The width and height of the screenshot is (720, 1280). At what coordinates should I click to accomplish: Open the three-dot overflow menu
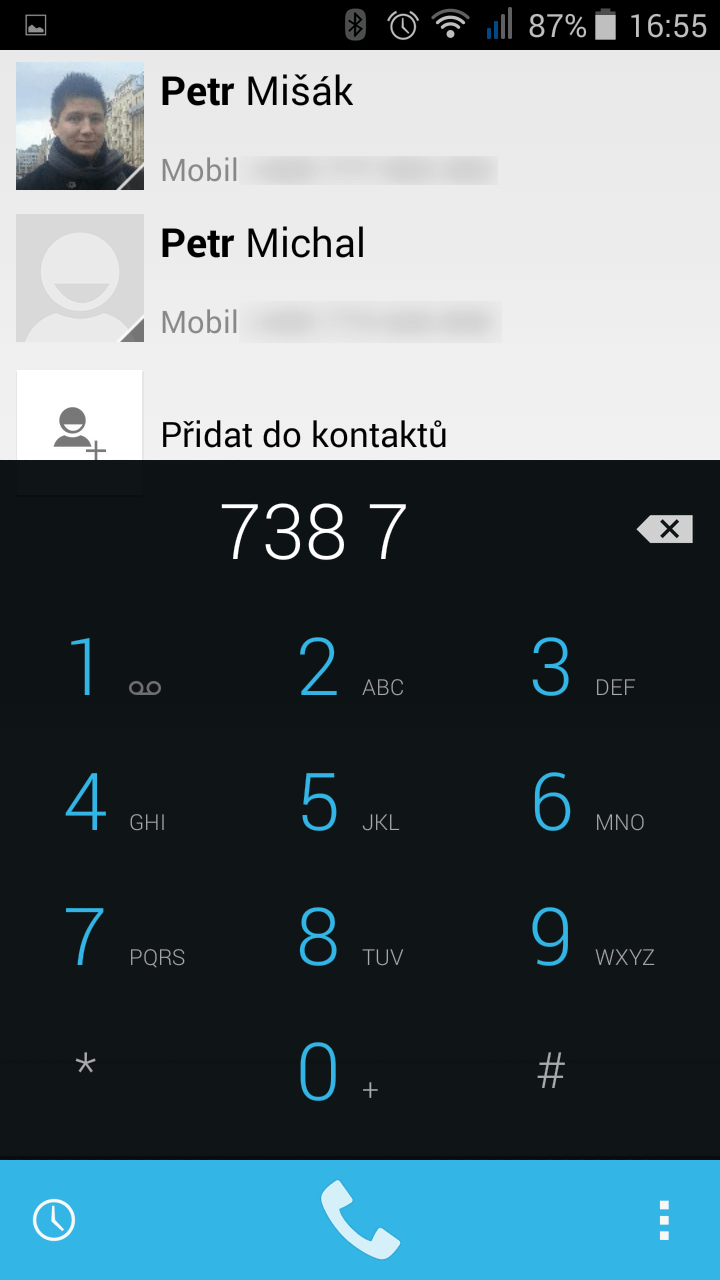pyautogui.click(x=663, y=1220)
